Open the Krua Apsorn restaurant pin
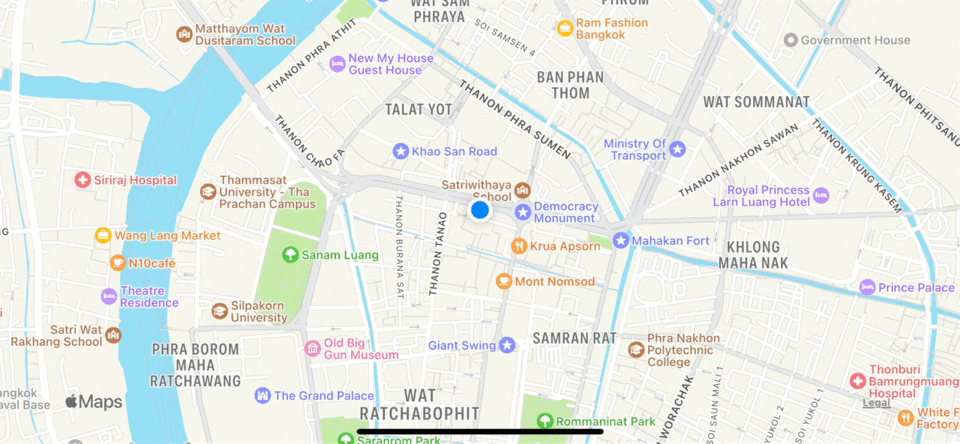 tap(519, 245)
